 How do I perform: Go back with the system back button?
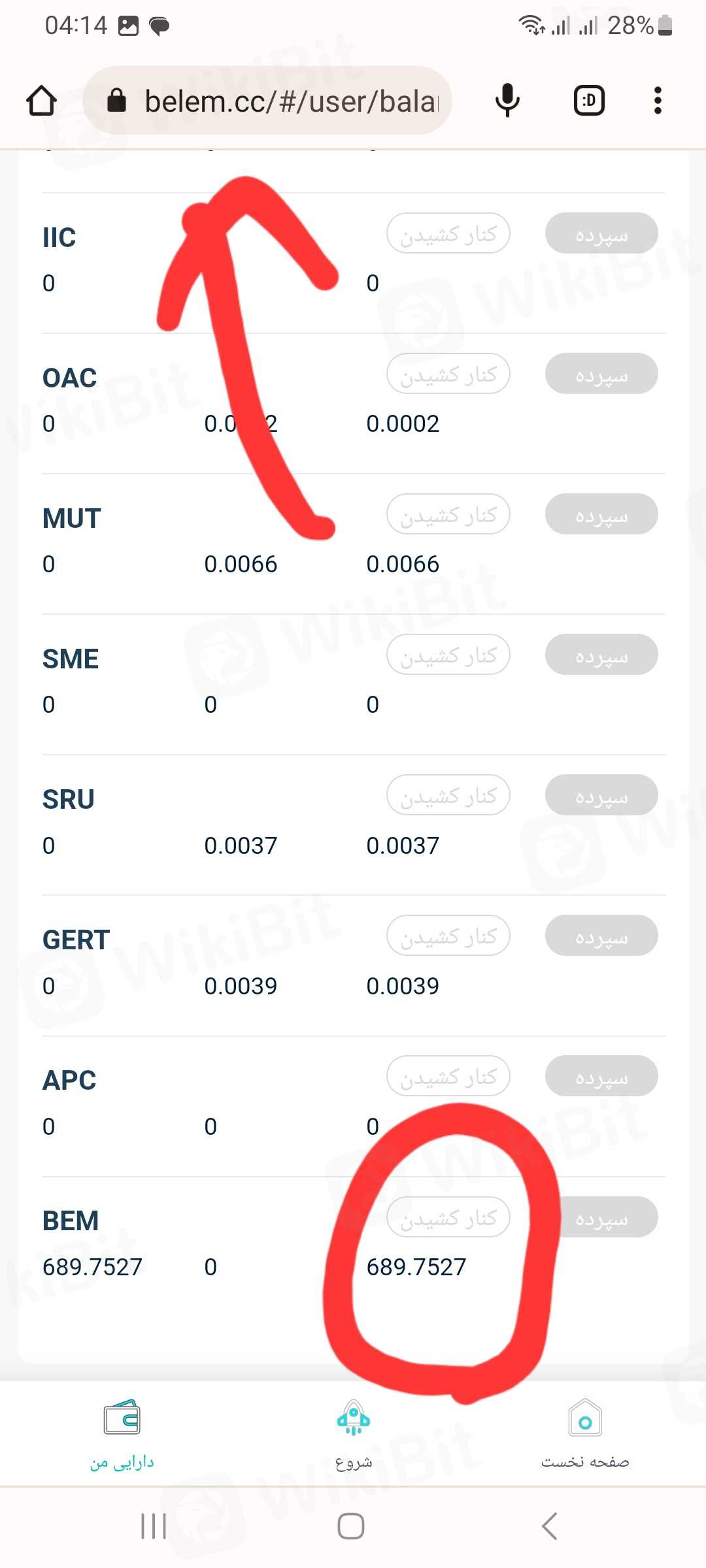[550, 1526]
